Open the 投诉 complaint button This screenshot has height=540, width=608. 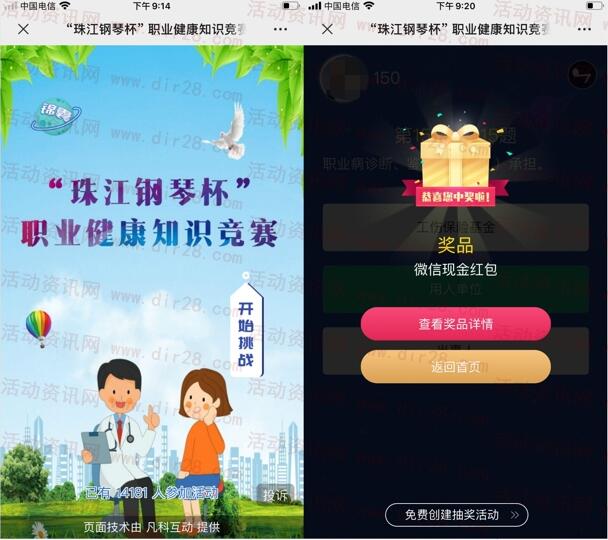[x=274, y=495]
